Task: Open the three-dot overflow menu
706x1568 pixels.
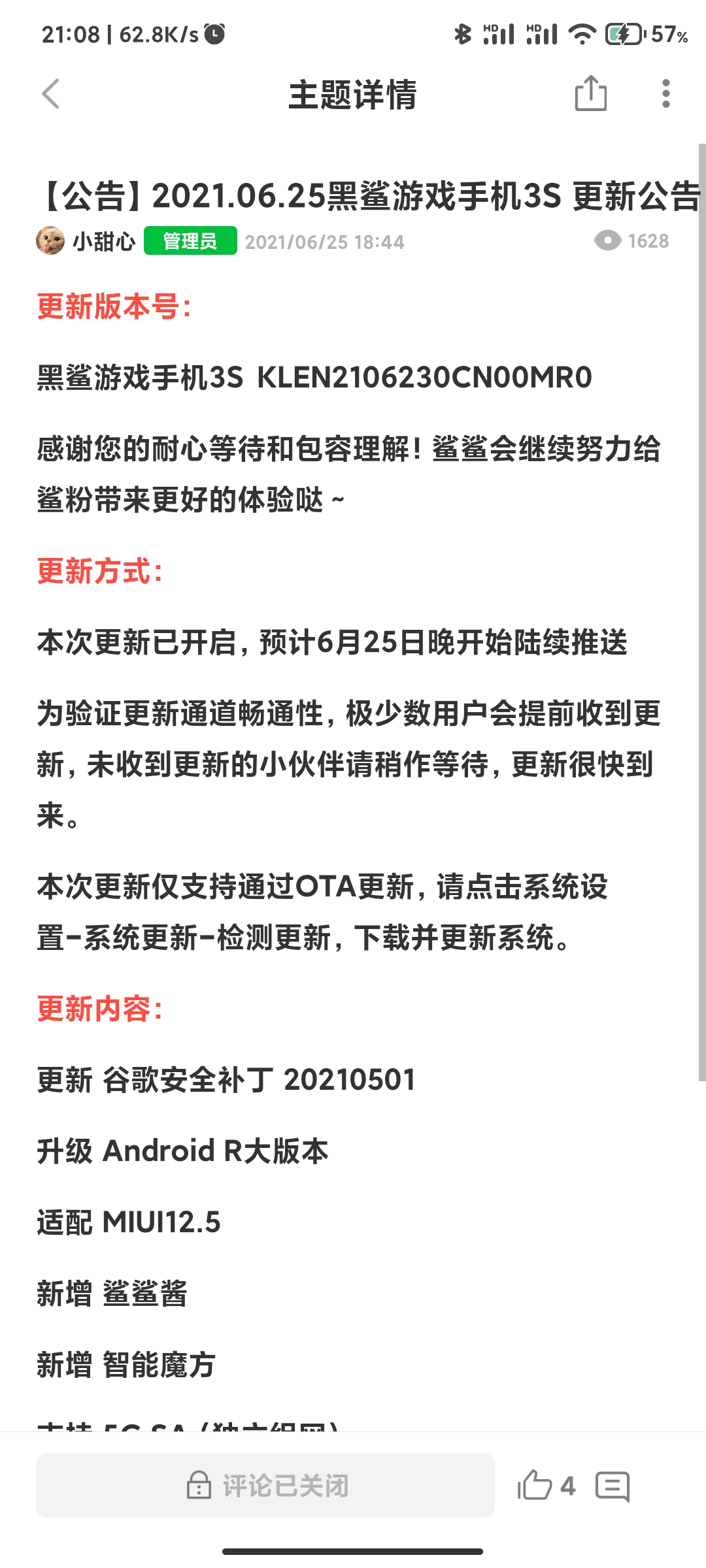Action: [x=665, y=94]
